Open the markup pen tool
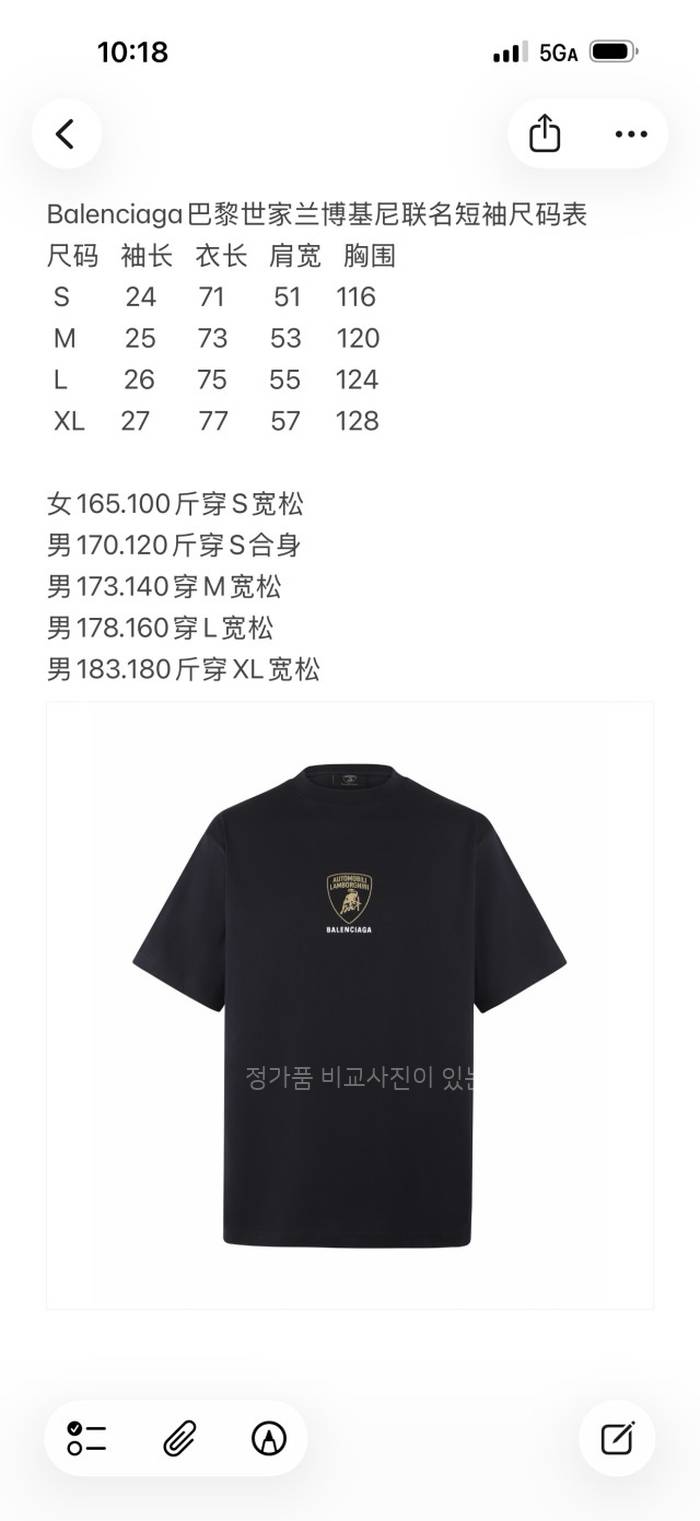 coord(269,1438)
